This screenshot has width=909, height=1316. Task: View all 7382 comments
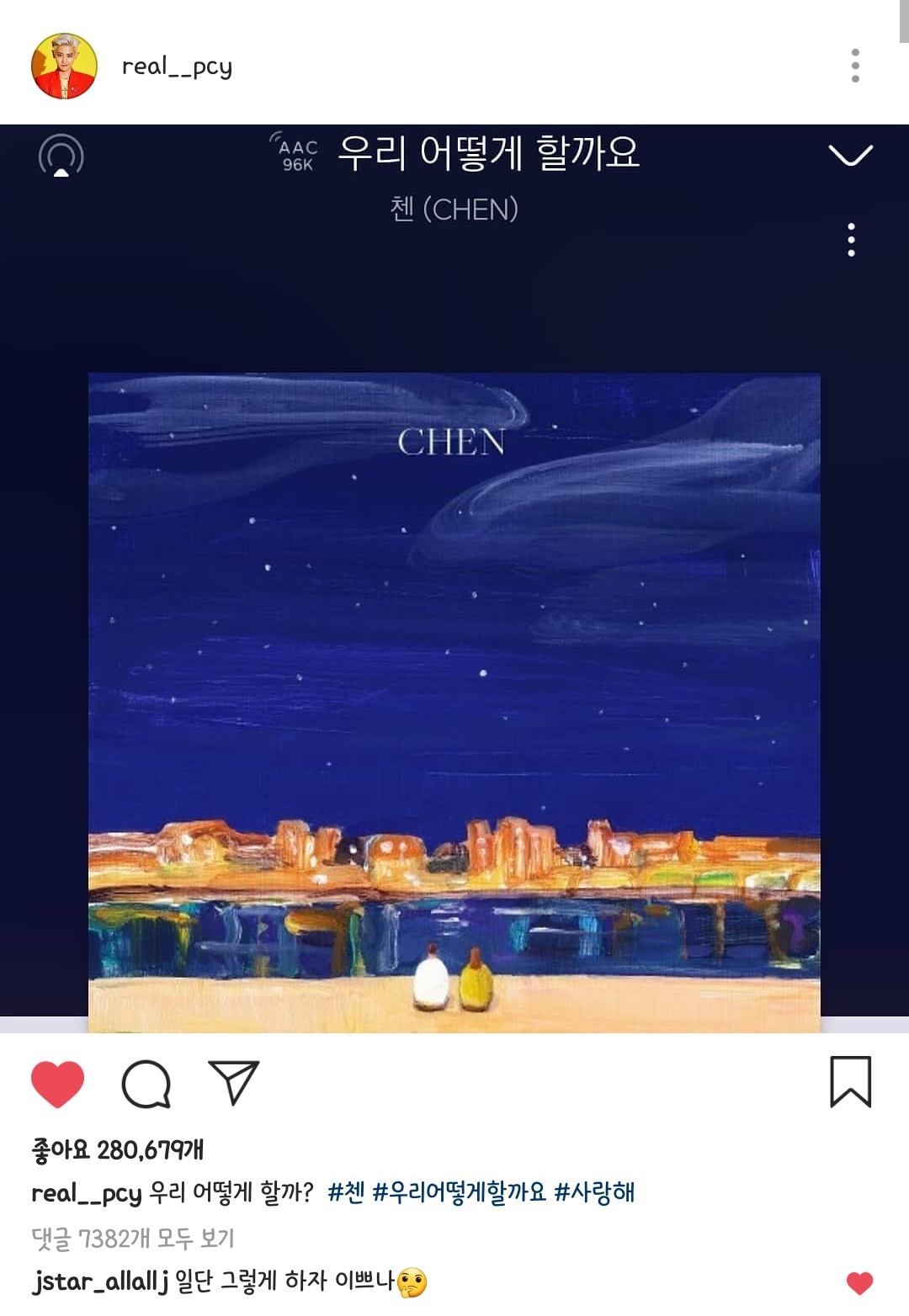pyautogui.click(x=133, y=1238)
